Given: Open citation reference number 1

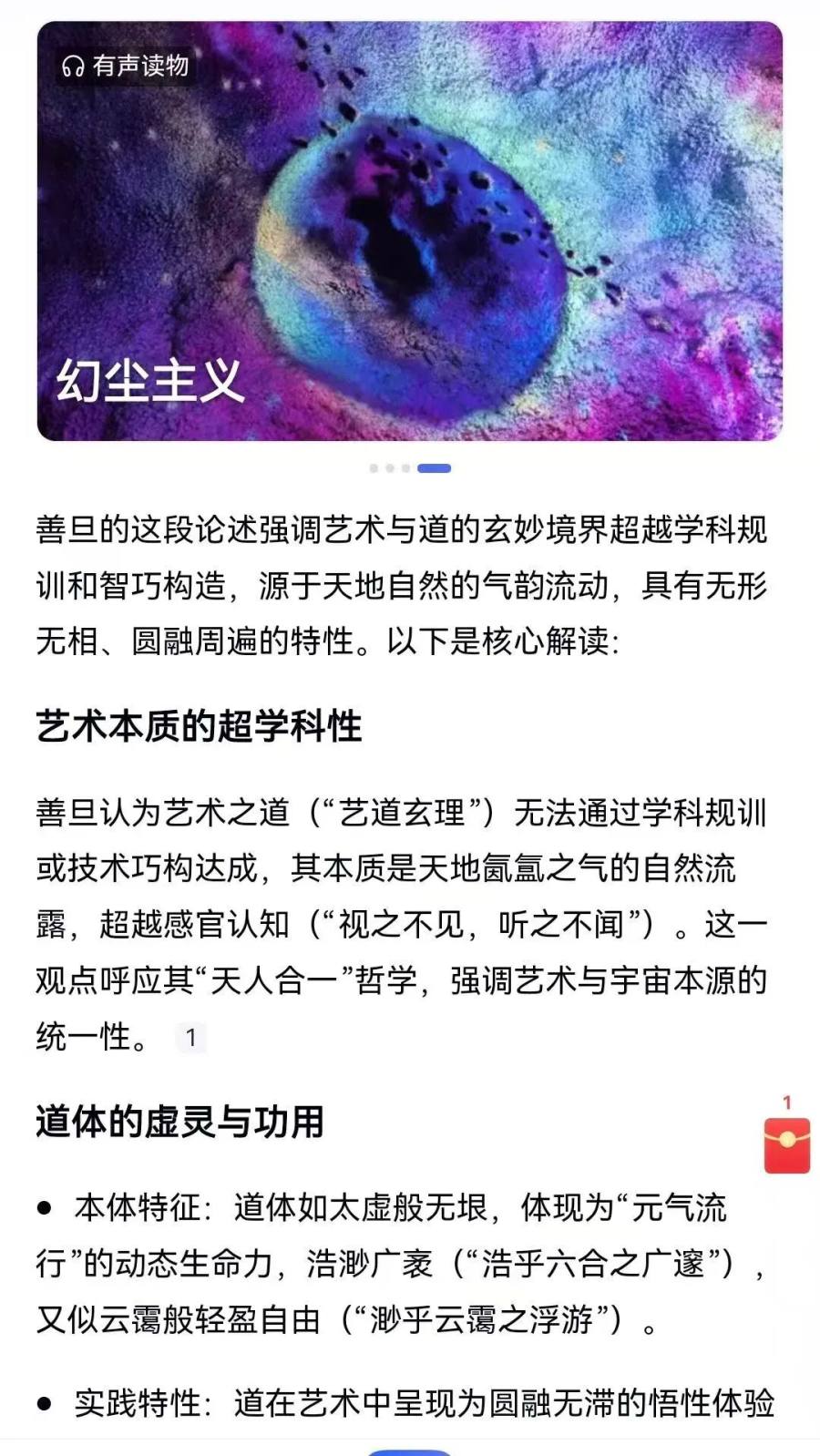Looking at the screenshot, I should click(190, 1037).
